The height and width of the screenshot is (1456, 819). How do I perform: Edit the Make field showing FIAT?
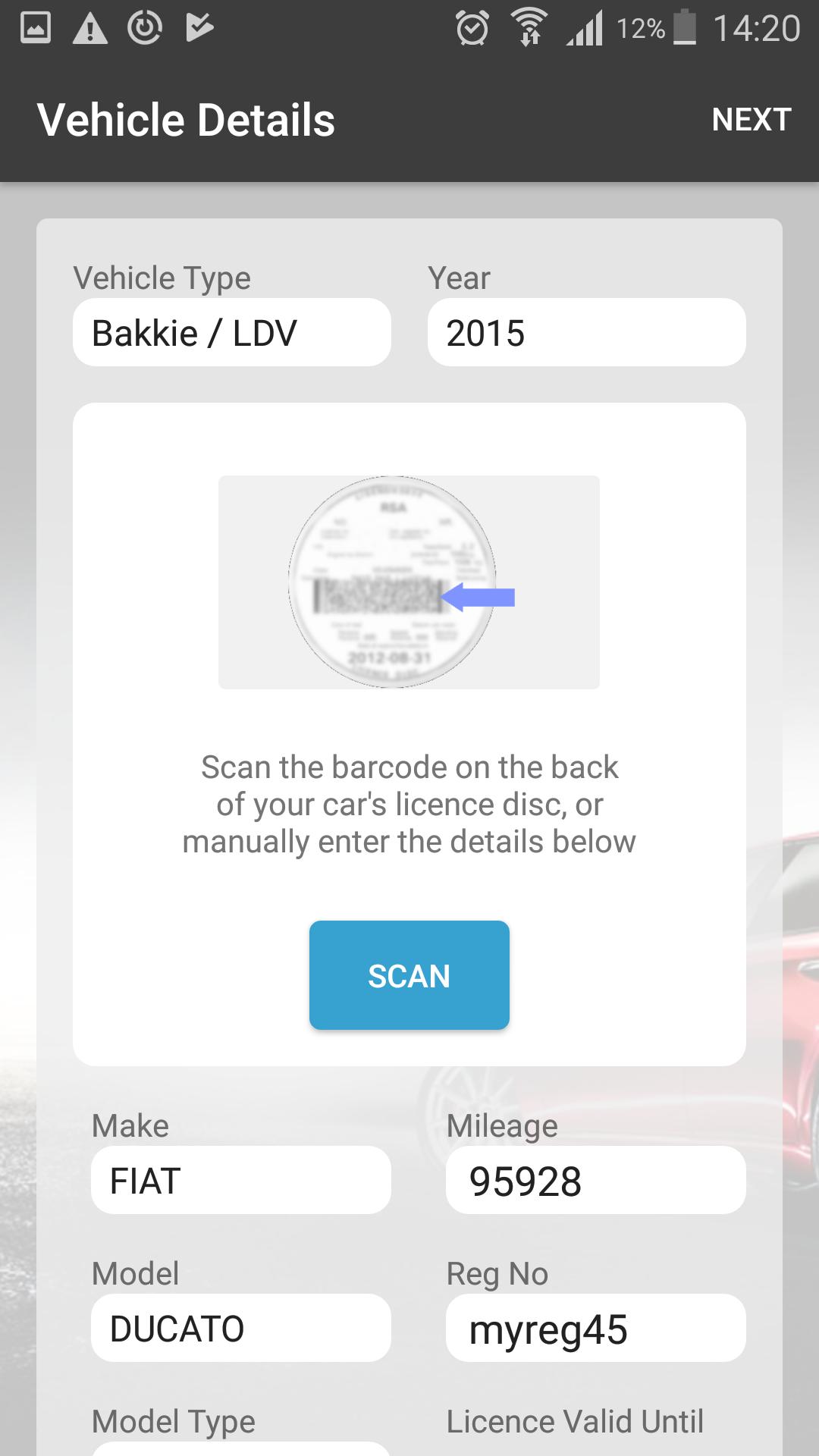240,1180
